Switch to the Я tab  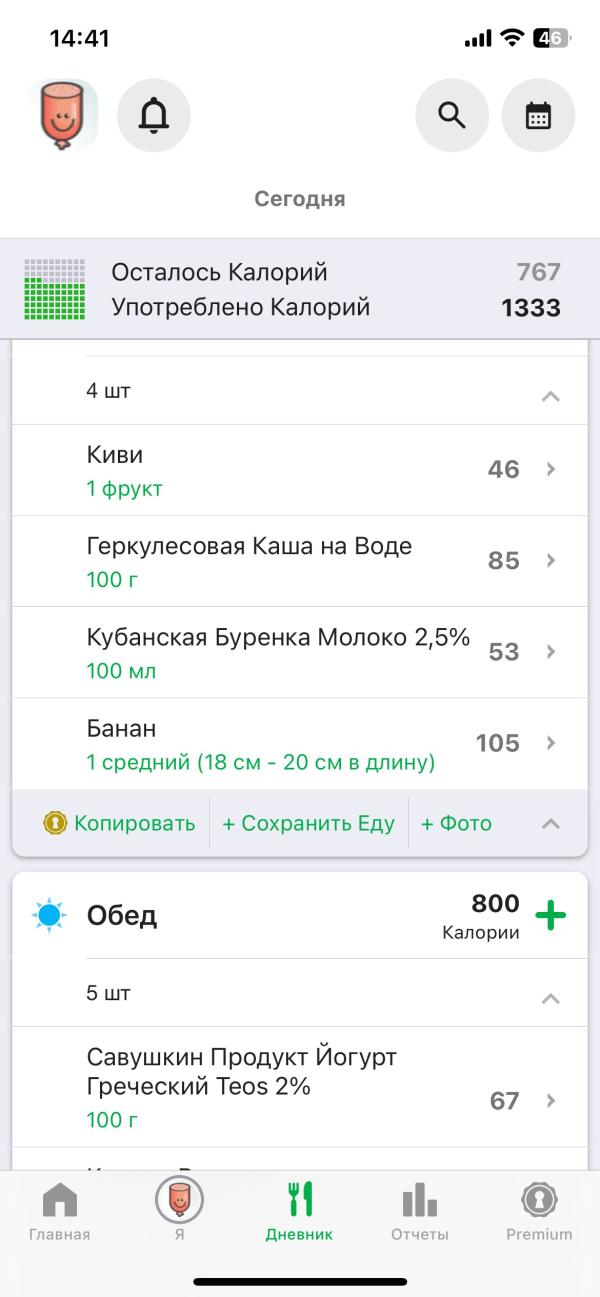(x=179, y=1210)
